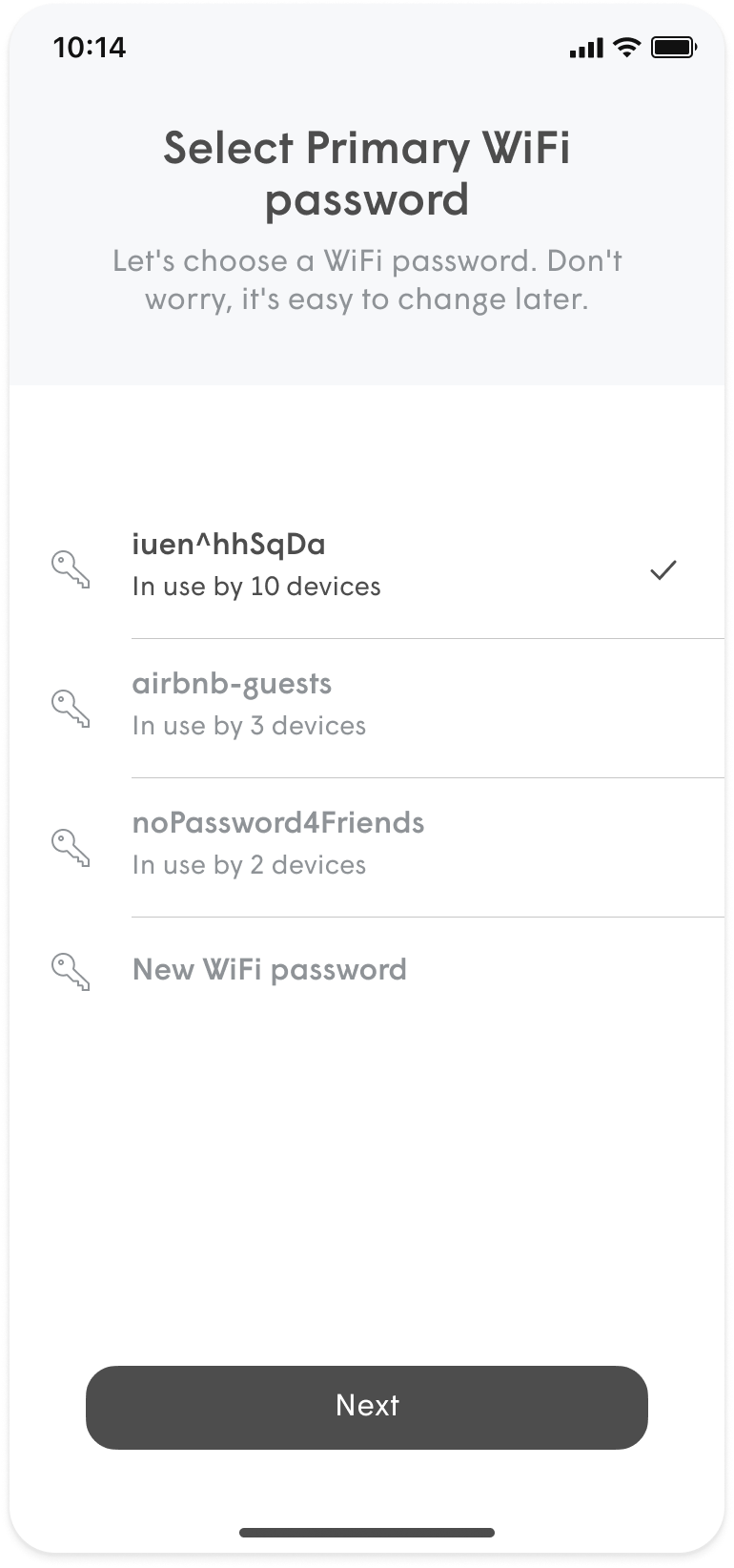Click the key icon beside noPassword4Friends
The width and height of the screenshot is (734, 1568).
(x=71, y=847)
